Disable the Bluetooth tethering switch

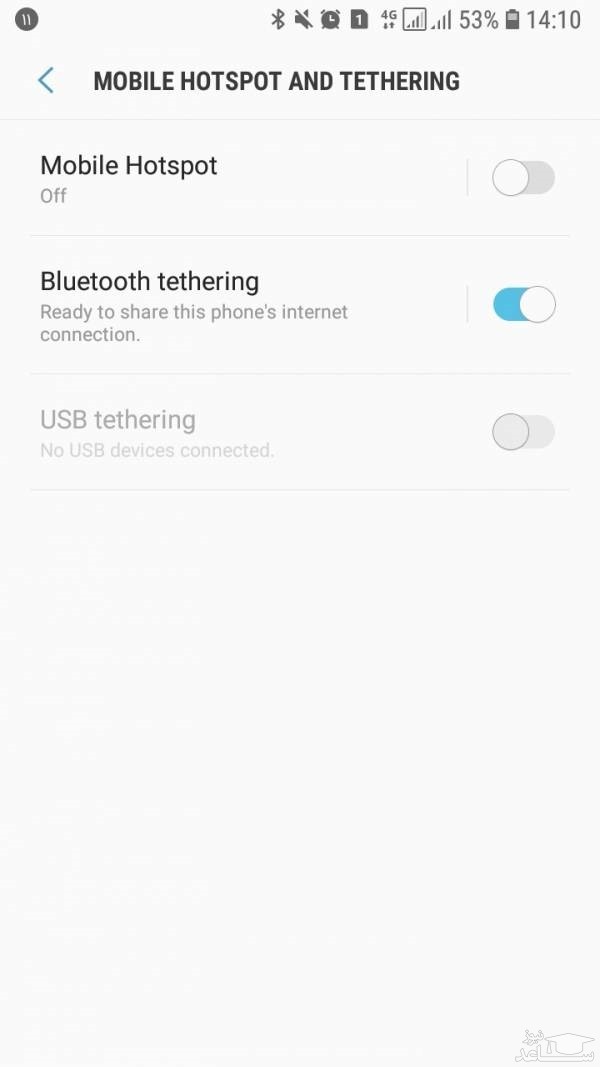(x=523, y=304)
